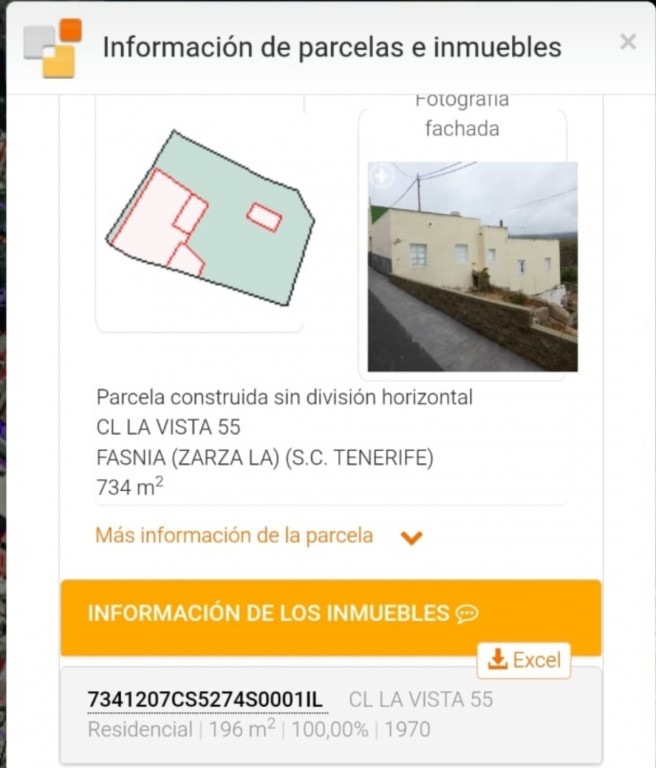Open the parcel plan drawing
The height and width of the screenshot is (768, 656).
click(x=210, y=217)
